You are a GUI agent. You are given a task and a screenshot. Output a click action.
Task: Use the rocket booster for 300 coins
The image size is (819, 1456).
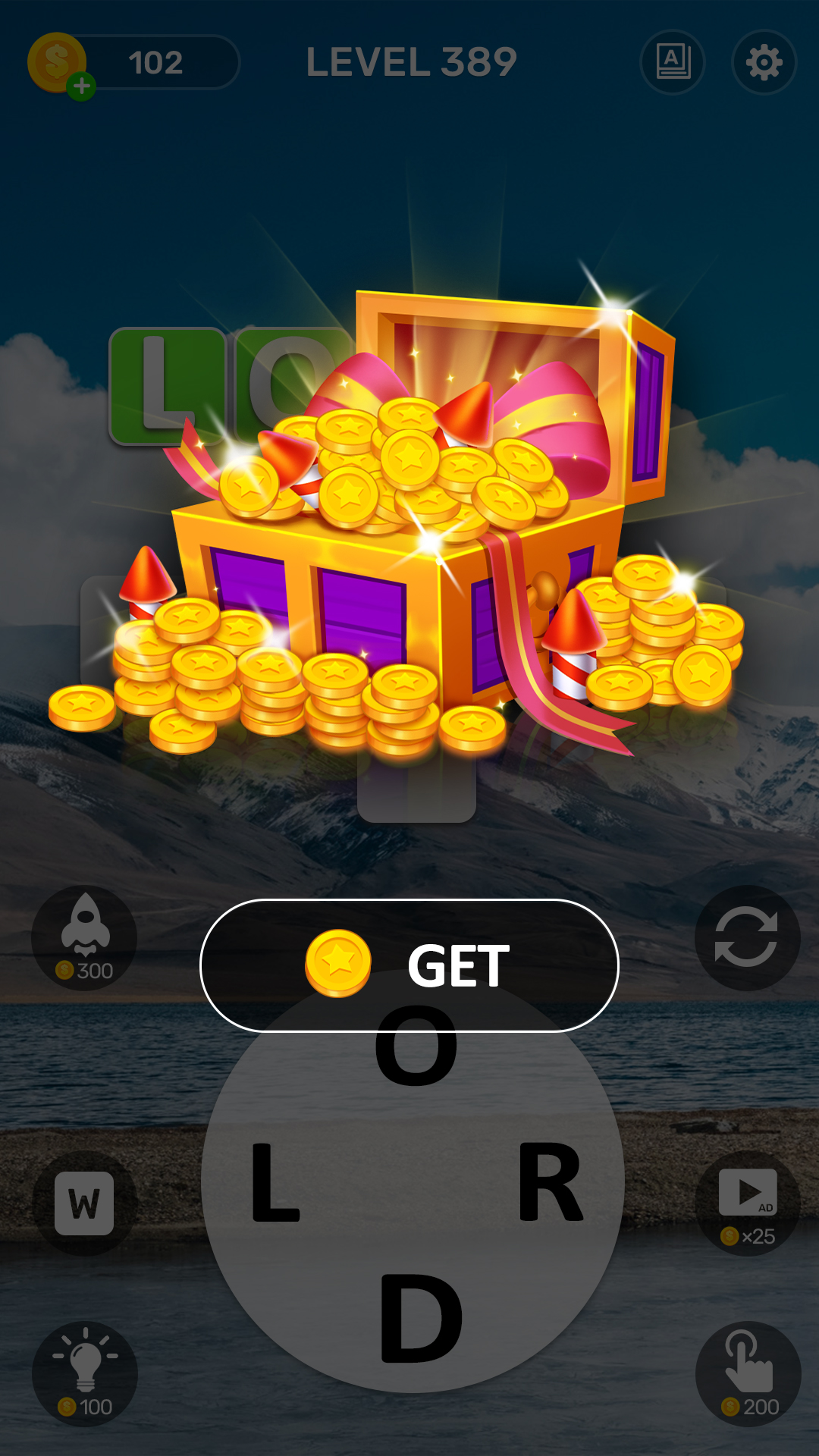click(x=84, y=938)
